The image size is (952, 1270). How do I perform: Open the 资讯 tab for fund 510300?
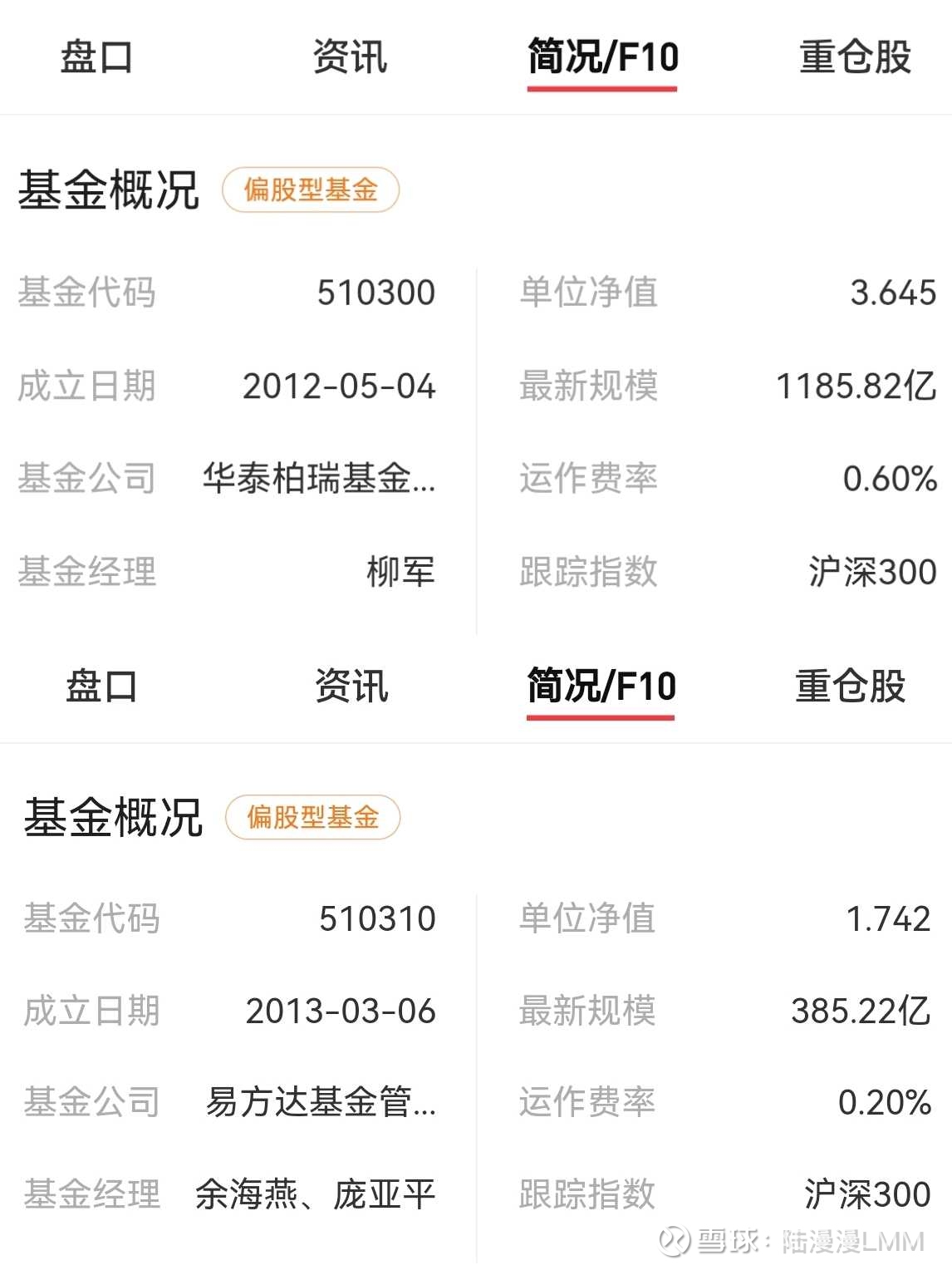click(349, 58)
